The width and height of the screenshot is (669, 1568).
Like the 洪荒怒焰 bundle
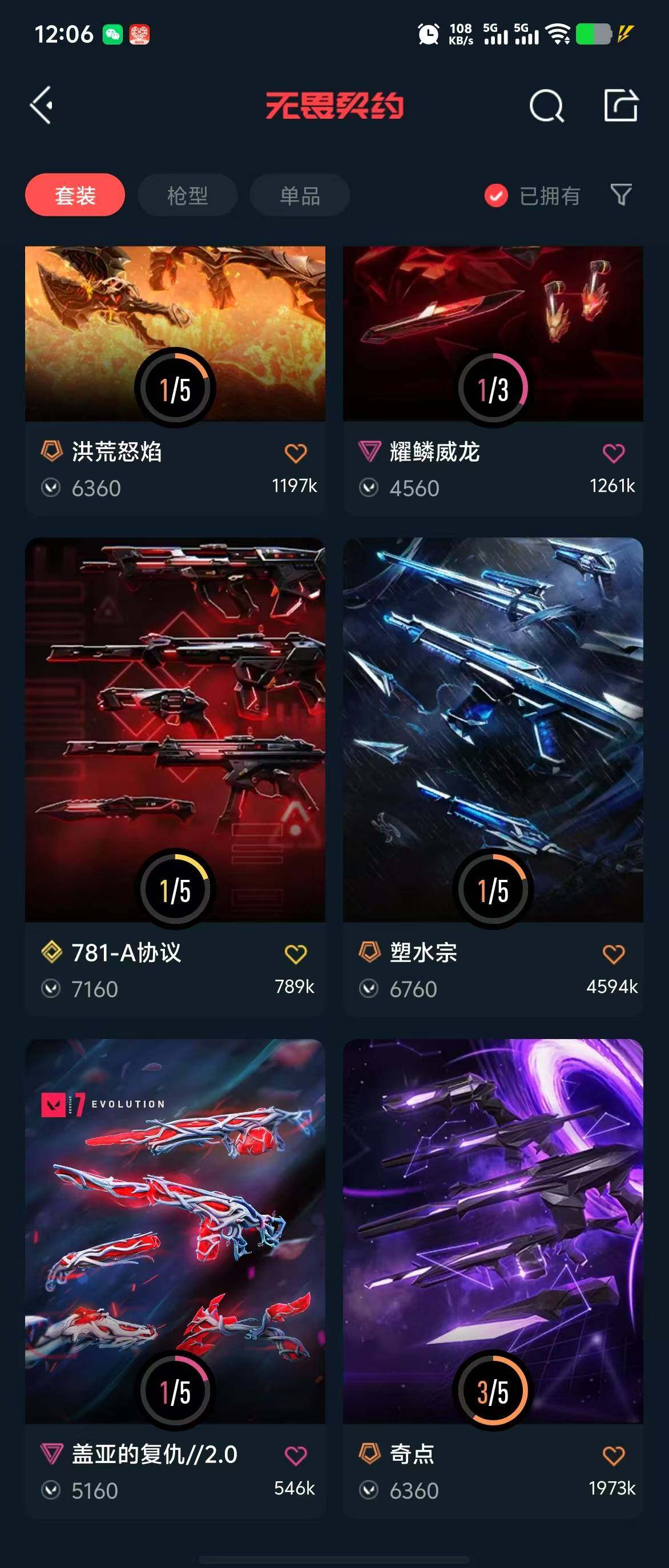[296, 453]
